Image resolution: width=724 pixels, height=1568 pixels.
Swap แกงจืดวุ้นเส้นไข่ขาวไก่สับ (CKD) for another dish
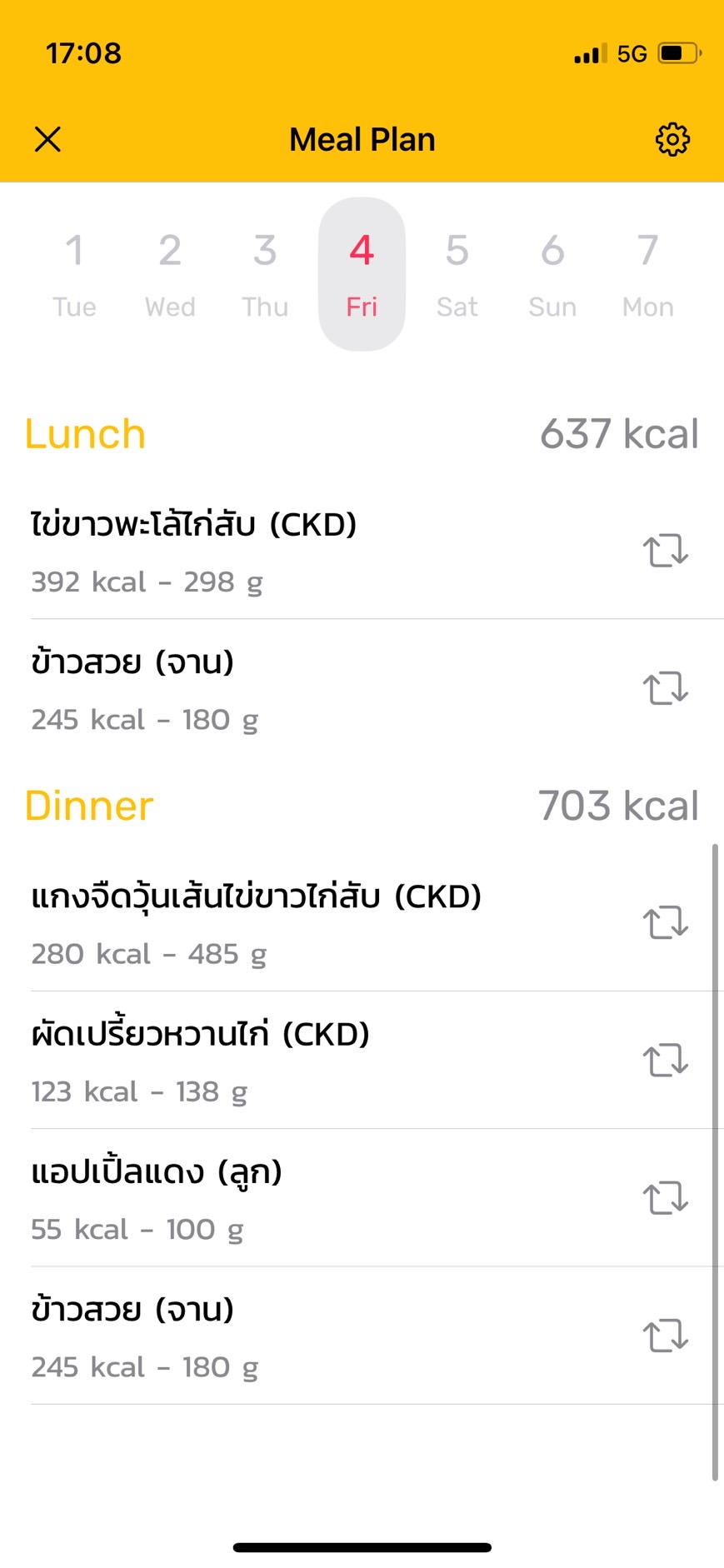pos(665,923)
